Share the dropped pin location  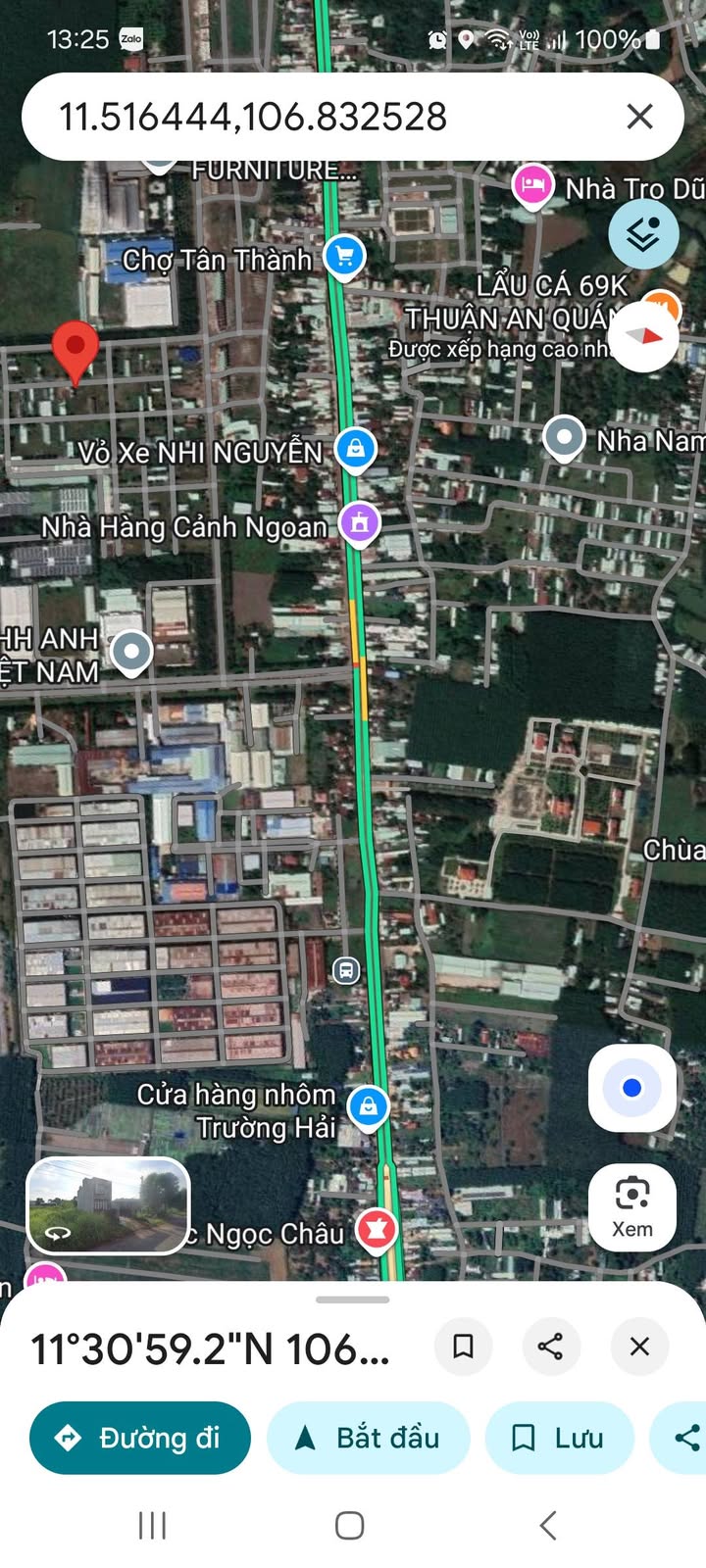pyautogui.click(x=551, y=1347)
